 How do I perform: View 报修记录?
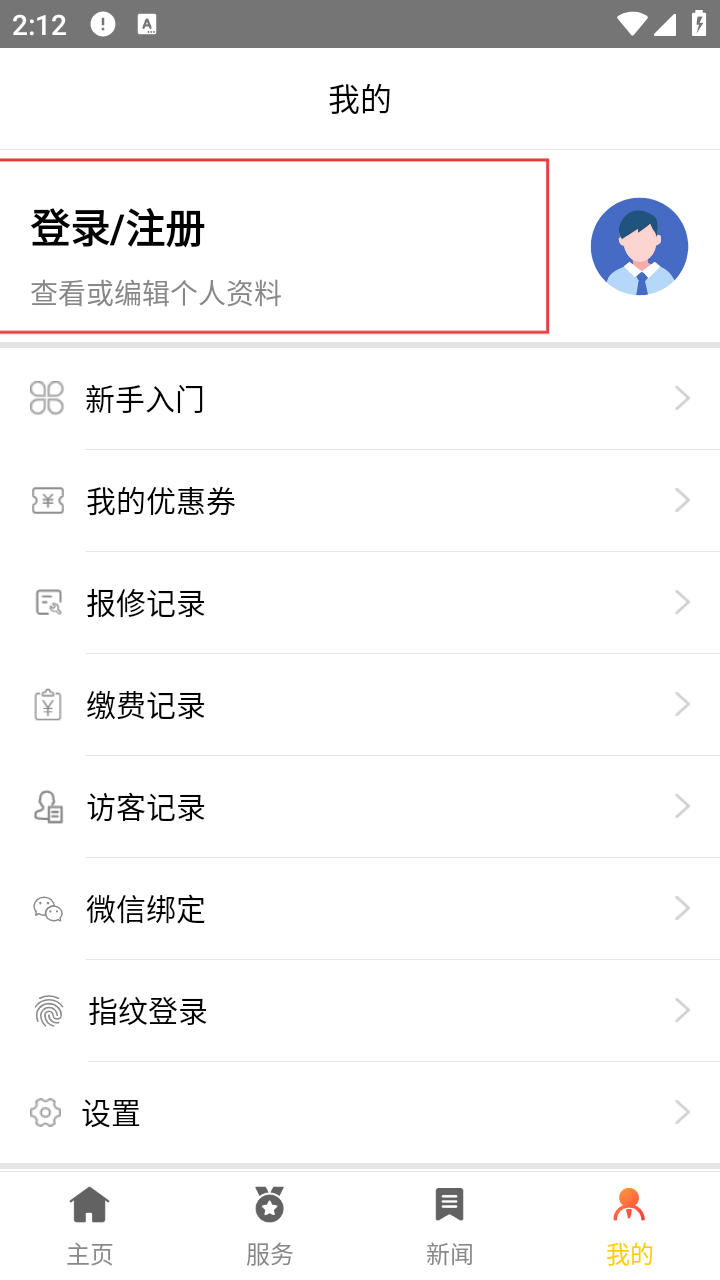[360, 603]
